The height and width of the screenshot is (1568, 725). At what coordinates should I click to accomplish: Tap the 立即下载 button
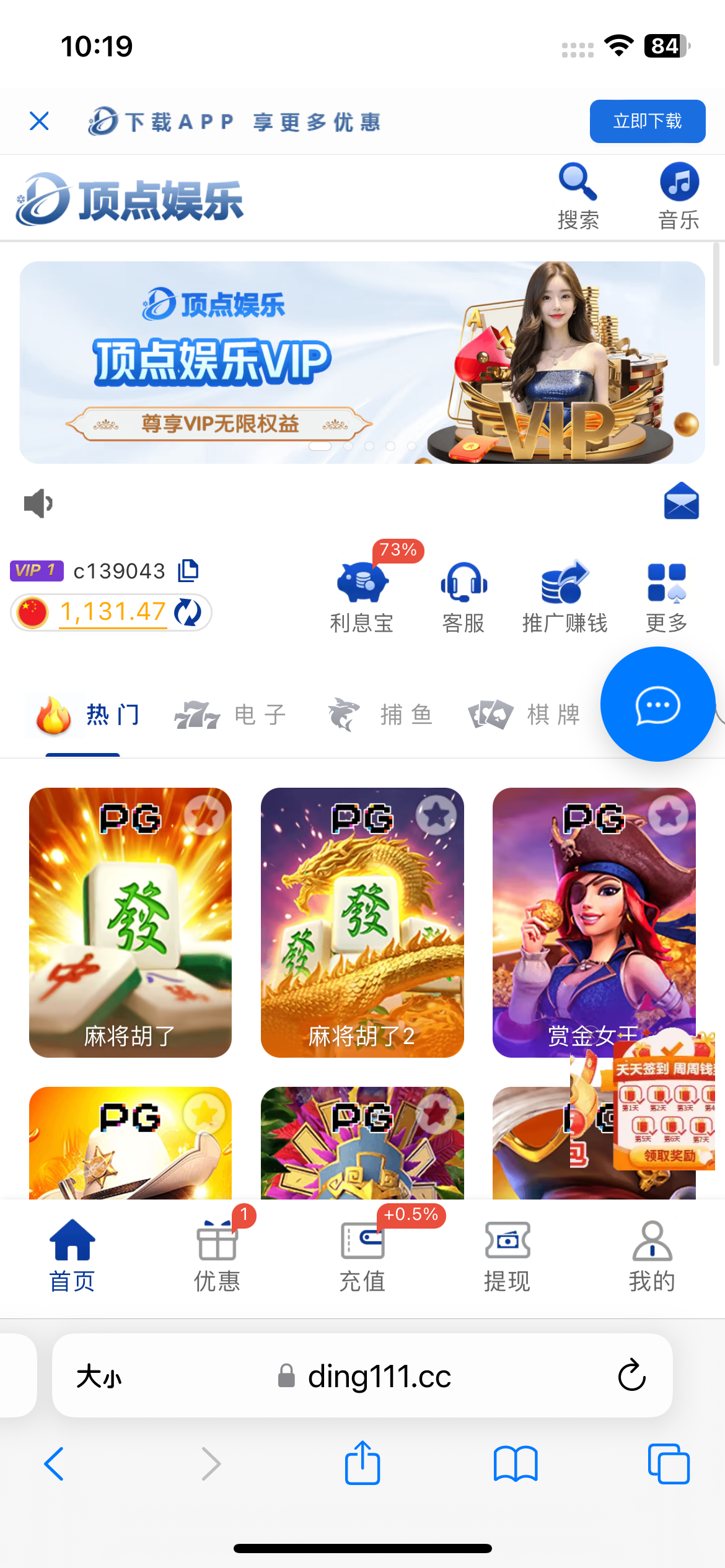click(647, 121)
